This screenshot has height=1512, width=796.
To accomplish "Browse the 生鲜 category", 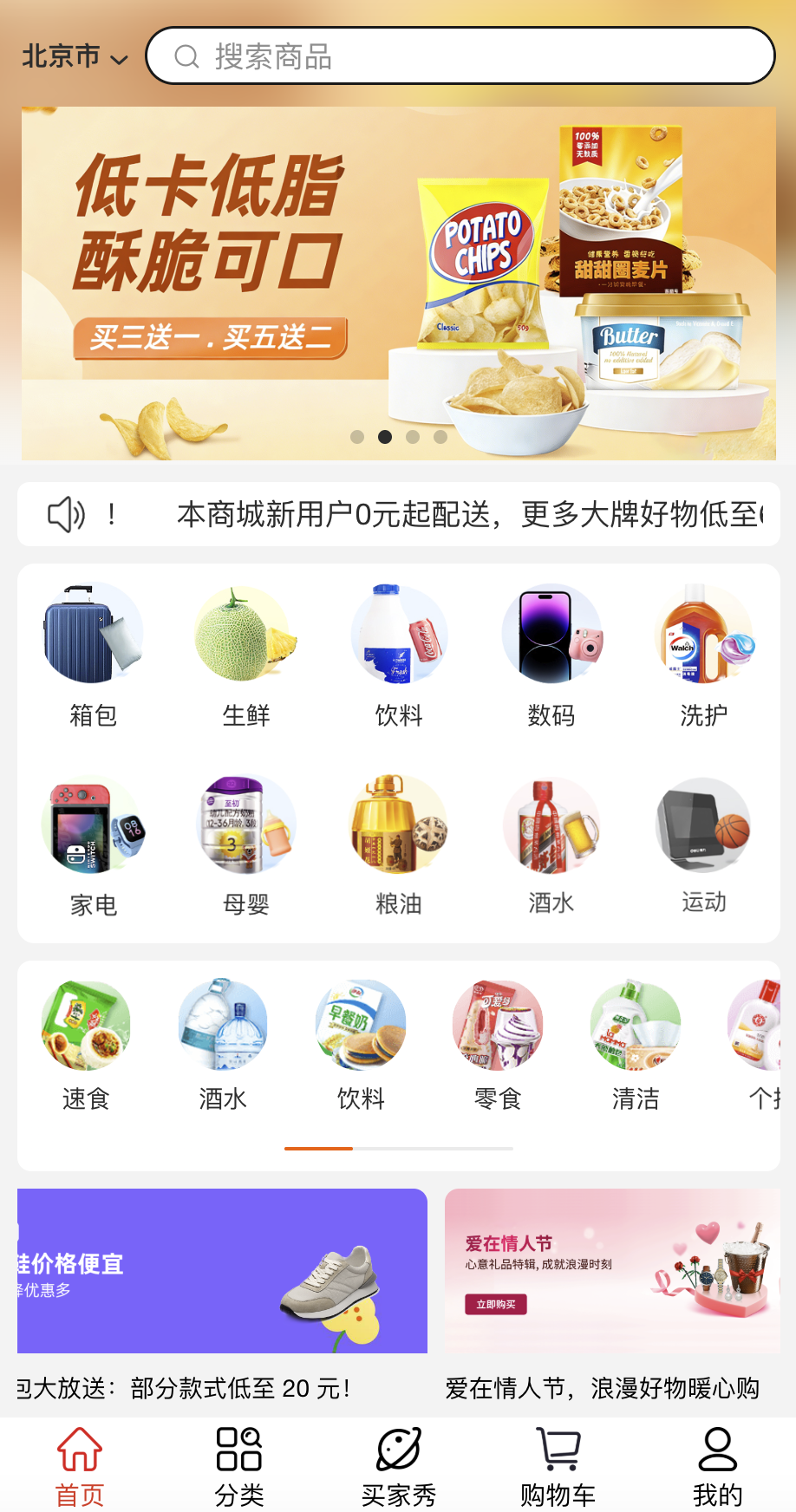I will [x=246, y=655].
